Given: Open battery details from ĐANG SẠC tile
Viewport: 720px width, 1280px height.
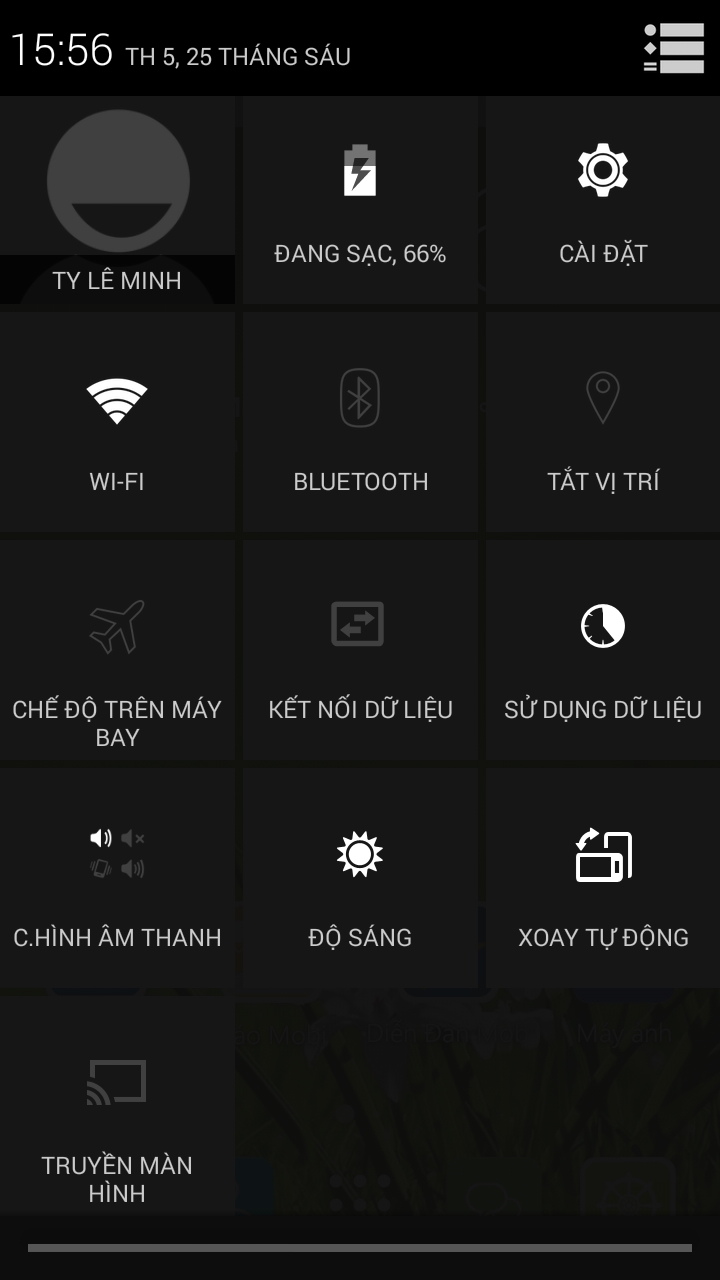Looking at the screenshot, I should tap(360, 200).
